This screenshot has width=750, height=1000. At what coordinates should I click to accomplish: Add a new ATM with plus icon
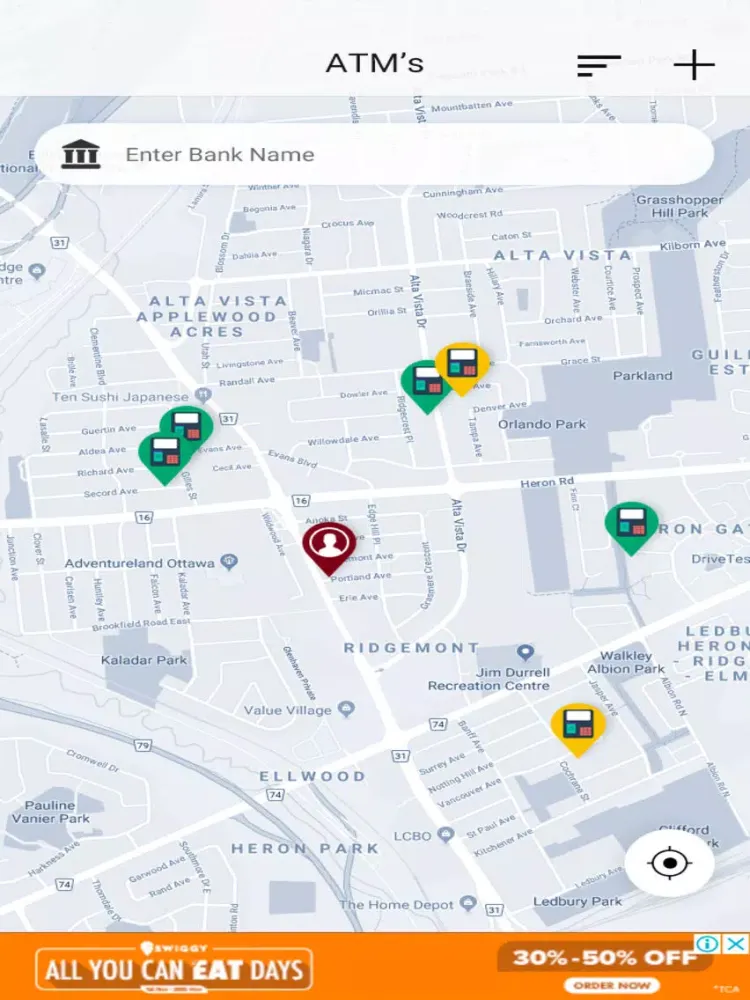click(x=694, y=65)
